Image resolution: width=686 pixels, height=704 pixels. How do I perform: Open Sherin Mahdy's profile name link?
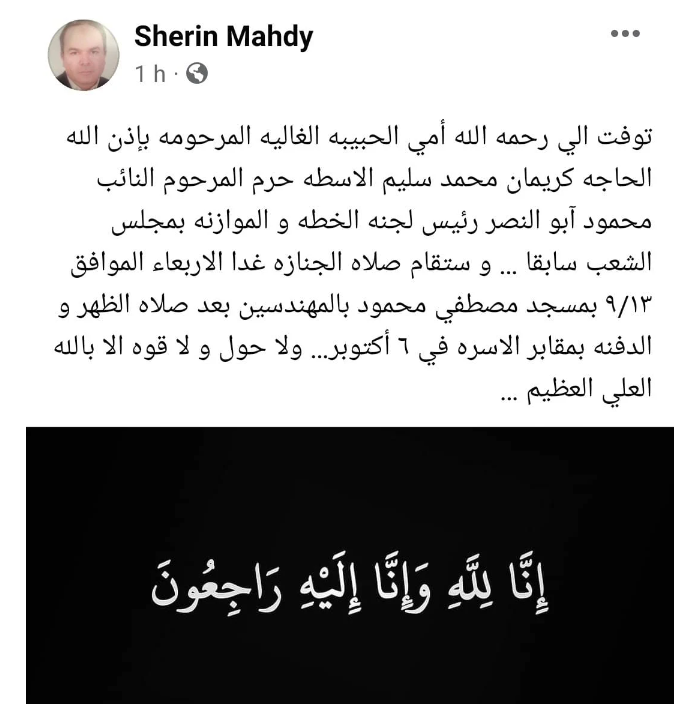point(223,37)
